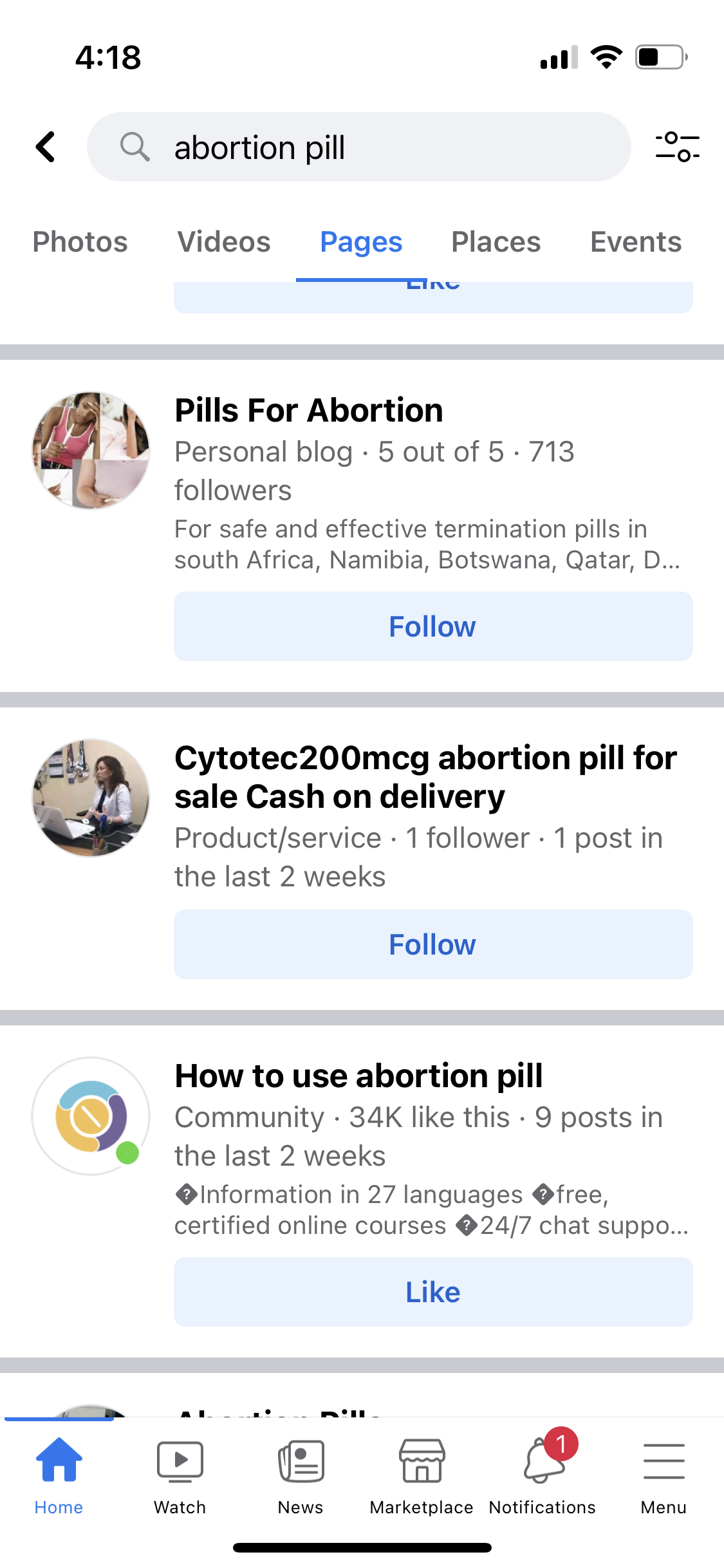Tap the magnifying glass search icon
This screenshot has width=724, height=1568.
(135, 147)
